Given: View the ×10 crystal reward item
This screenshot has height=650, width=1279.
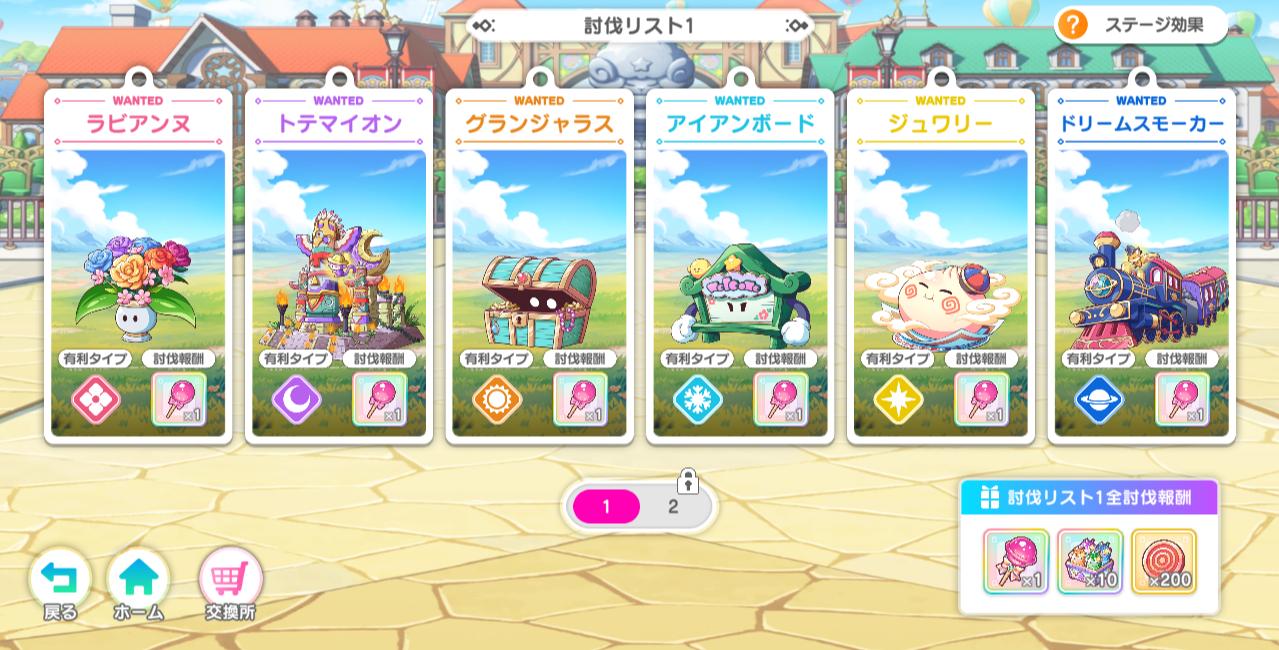Looking at the screenshot, I should point(1090,562).
